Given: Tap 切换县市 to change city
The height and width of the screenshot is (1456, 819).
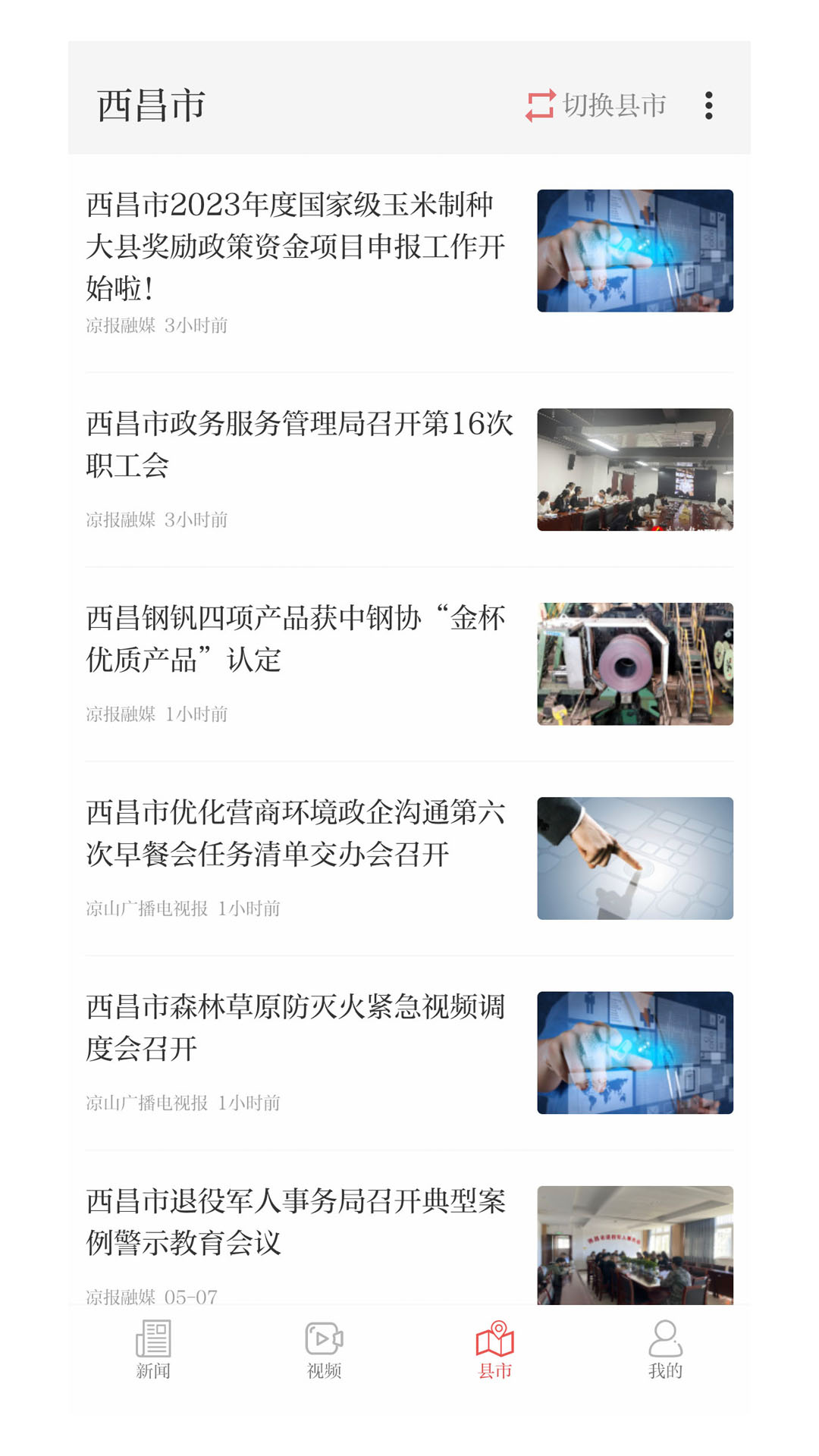Looking at the screenshot, I should tap(614, 105).
